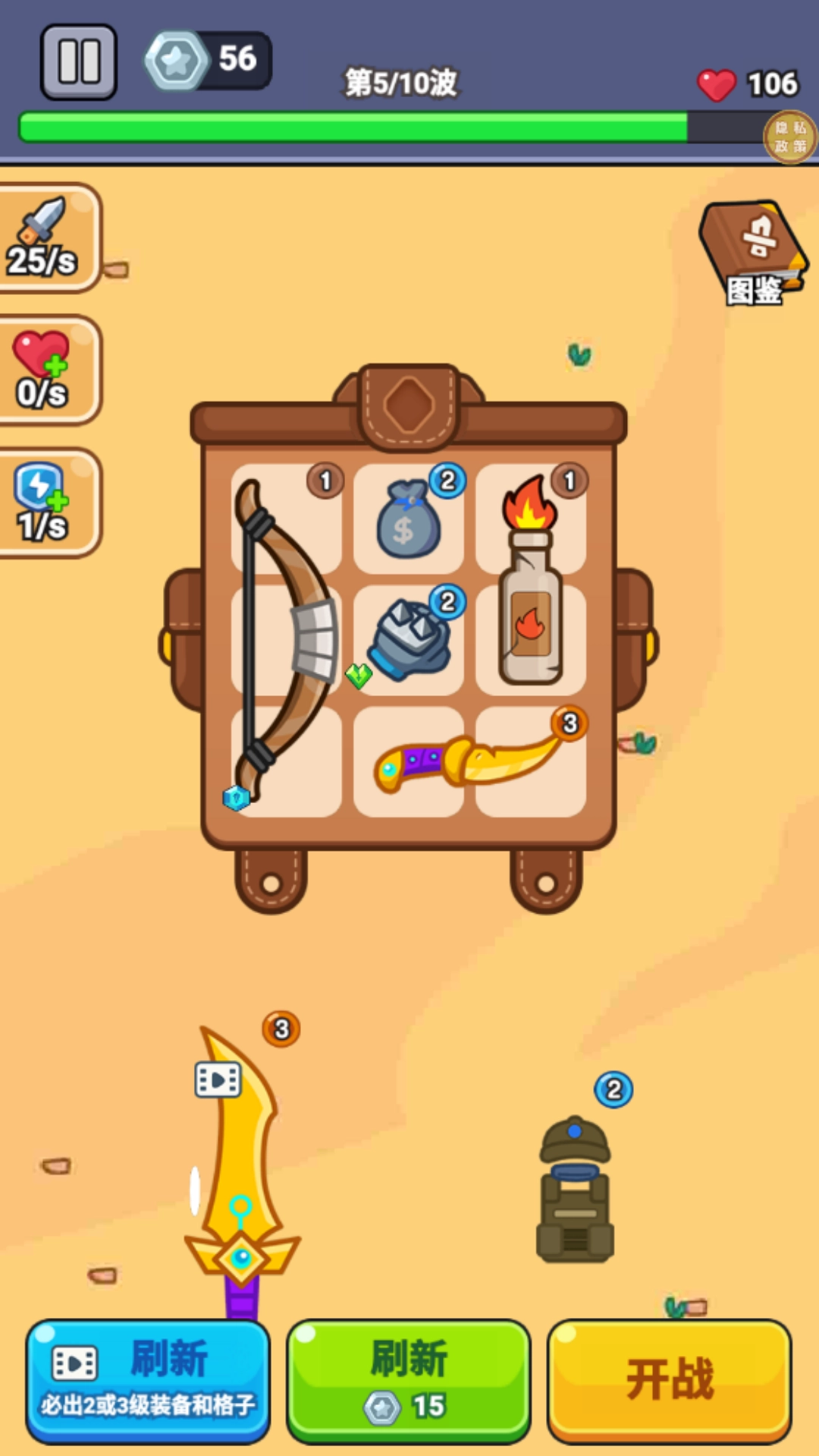Pick the level 3 golden sword offer

pos(241,1168)
